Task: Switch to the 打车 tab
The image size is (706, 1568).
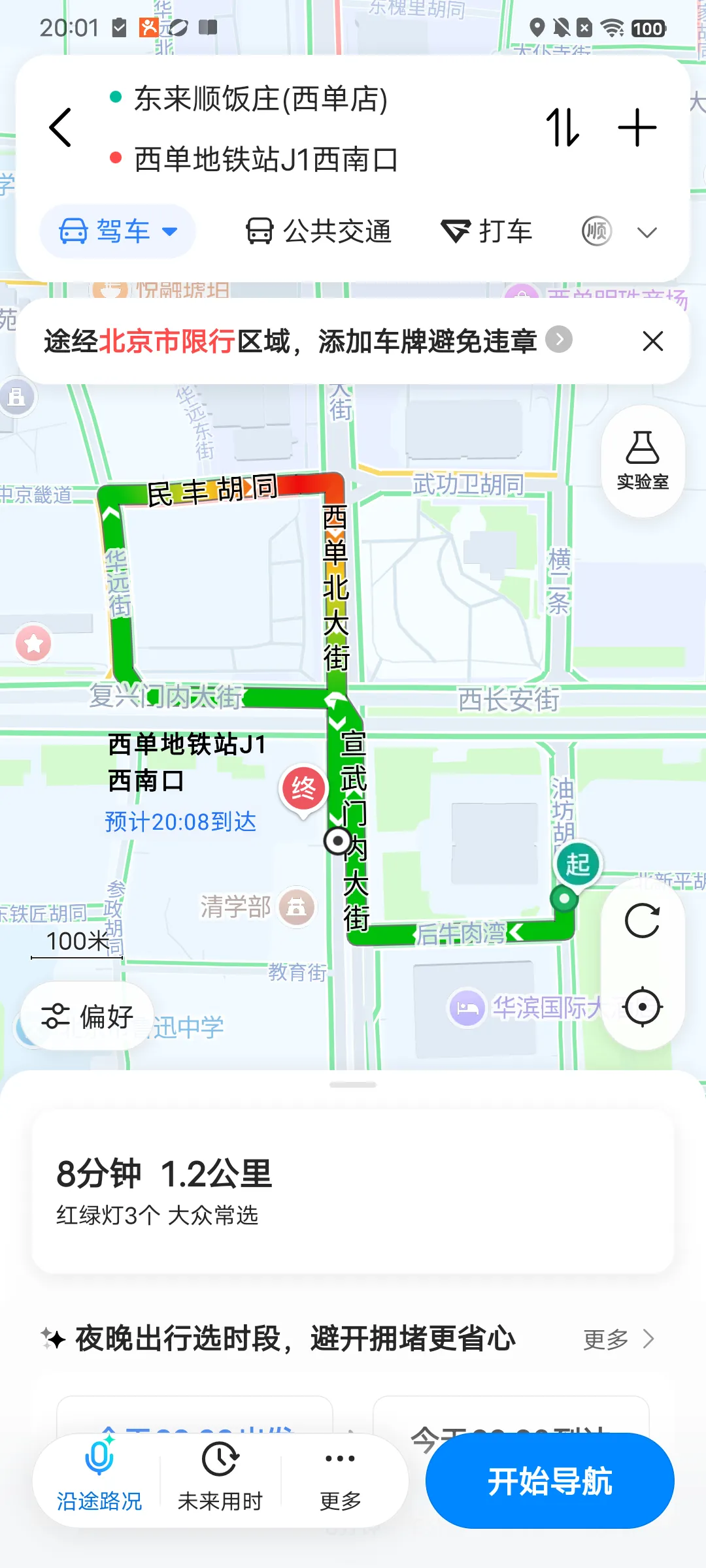Action: [x=487, y=231]
